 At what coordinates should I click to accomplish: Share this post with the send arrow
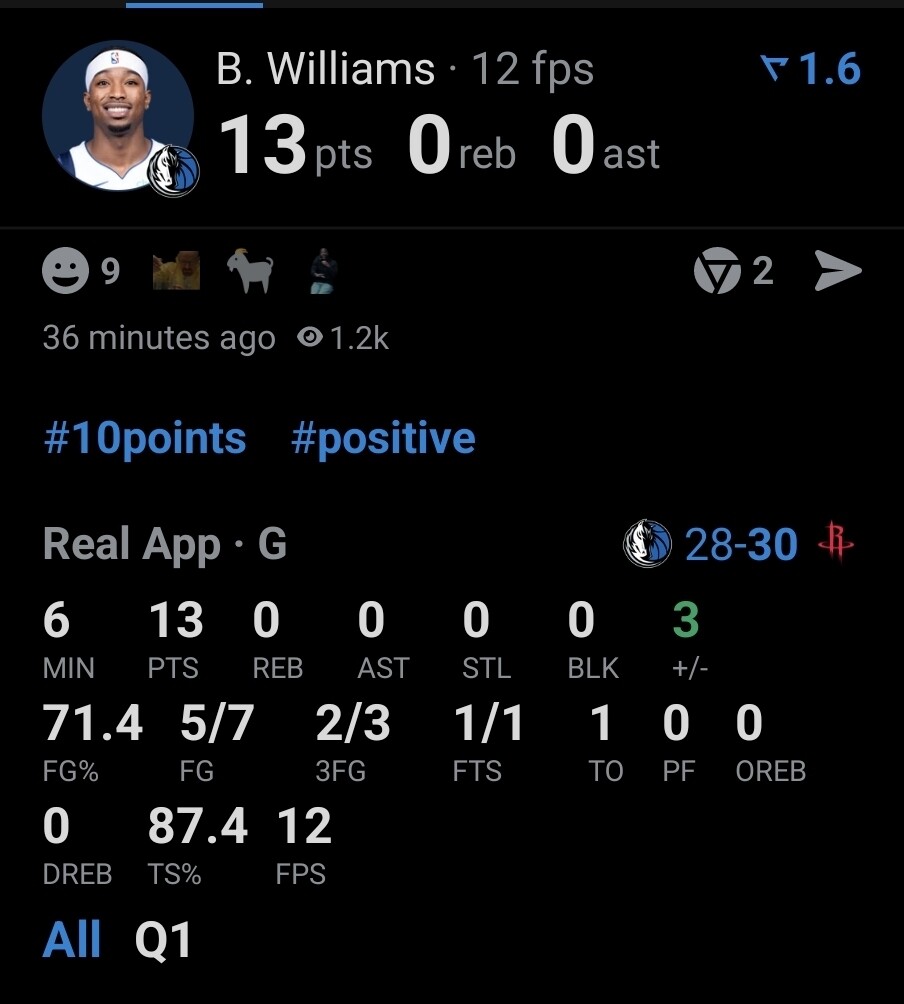click(837, 271)
